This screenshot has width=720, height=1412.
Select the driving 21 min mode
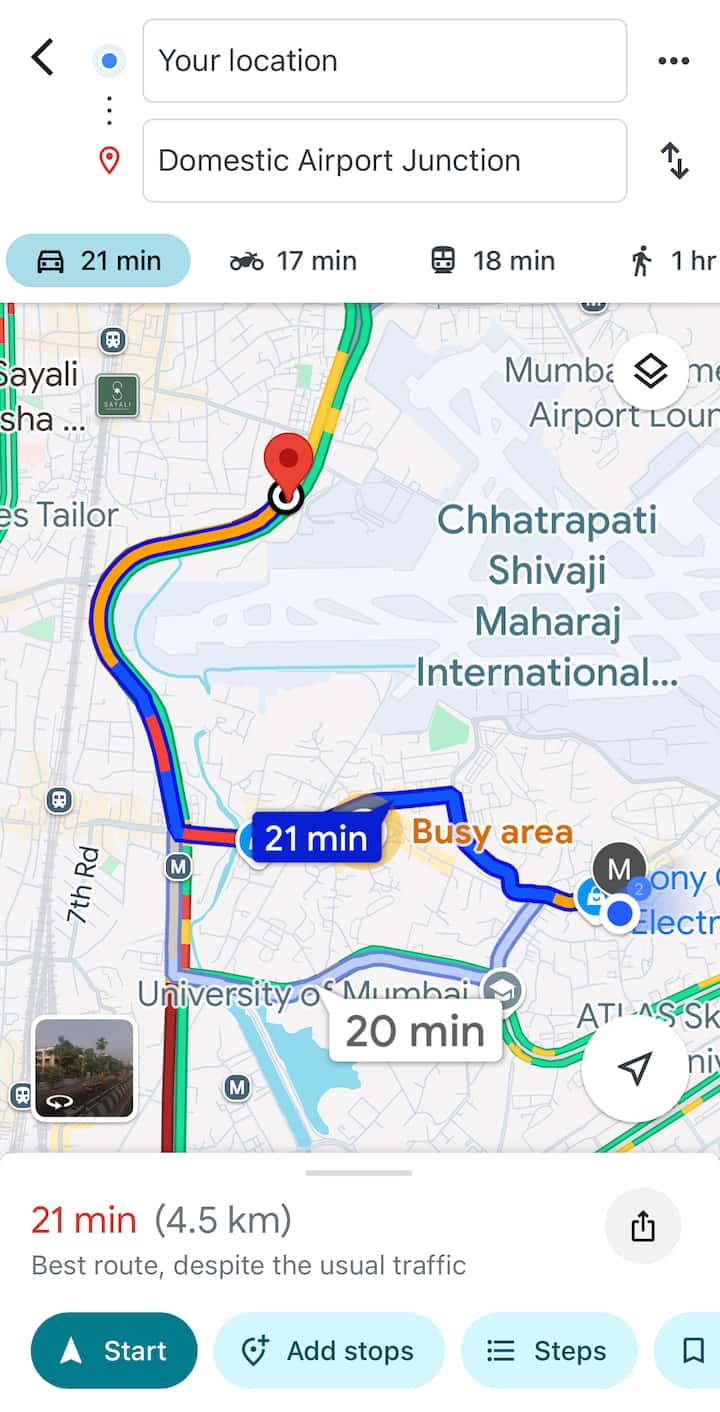pyautogui.click(x=98, y=261)
